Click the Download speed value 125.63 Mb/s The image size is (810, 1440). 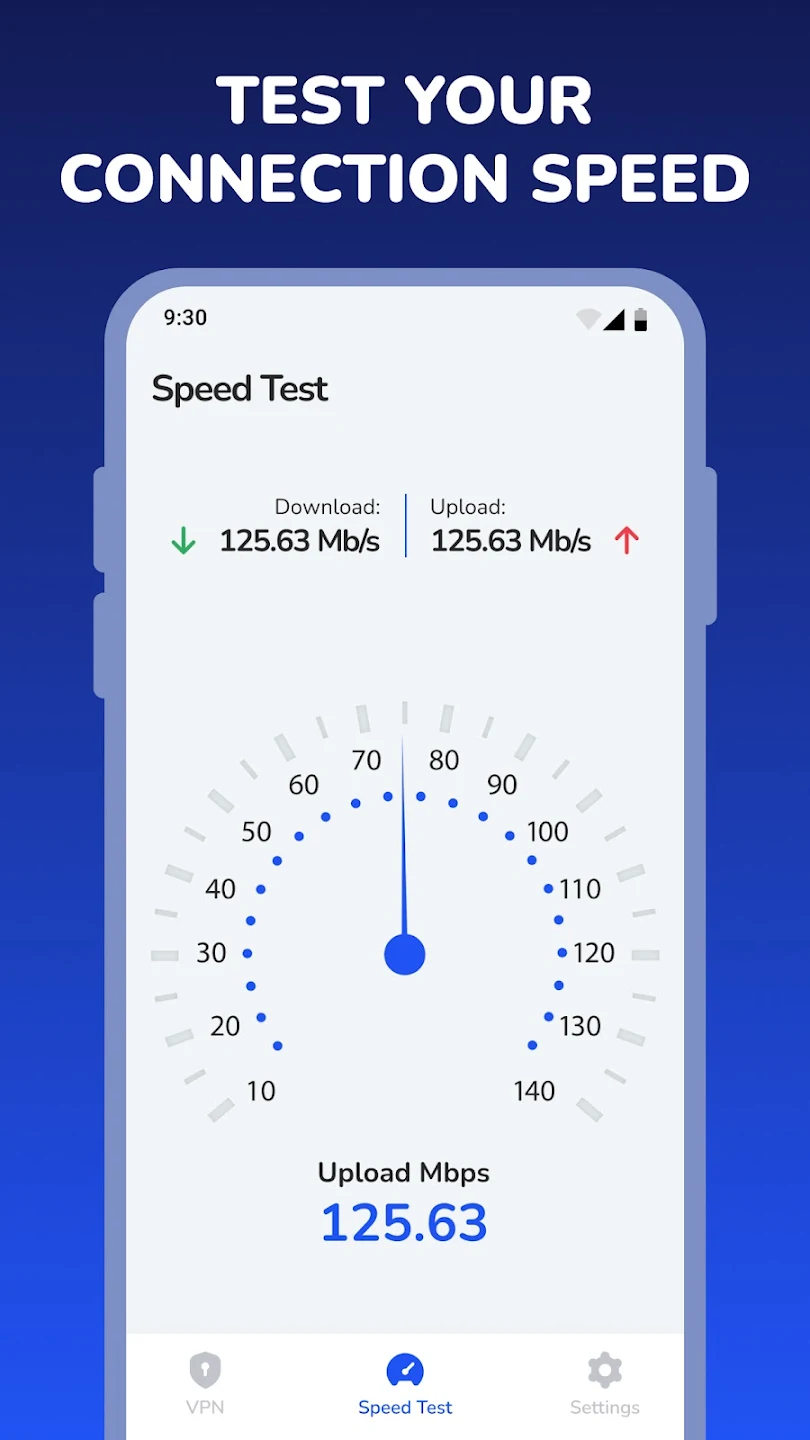pos(300,540)
